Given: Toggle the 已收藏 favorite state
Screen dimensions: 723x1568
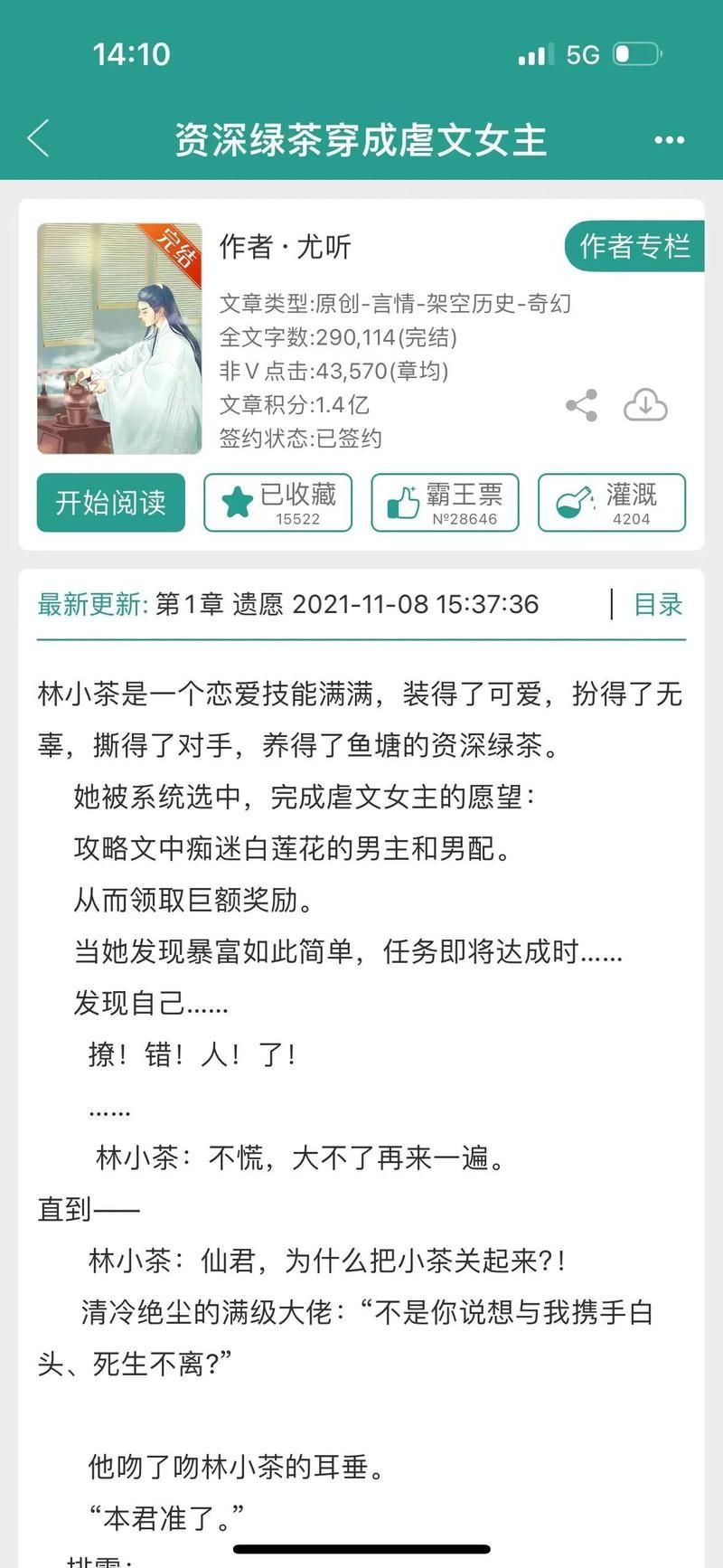Looking at the screenshot, I should 277,503.
